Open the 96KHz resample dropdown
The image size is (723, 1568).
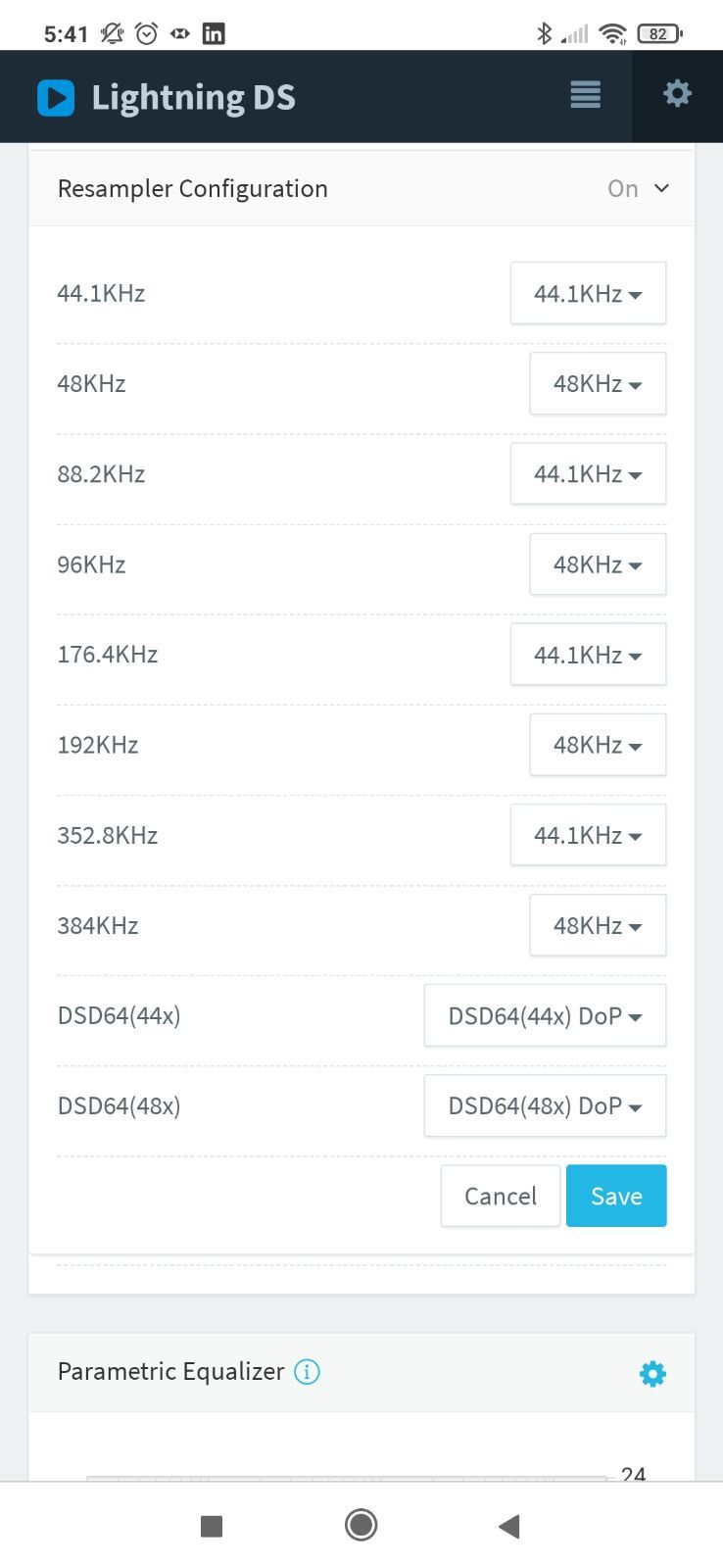pyautogui.click(x=598, y=564)
